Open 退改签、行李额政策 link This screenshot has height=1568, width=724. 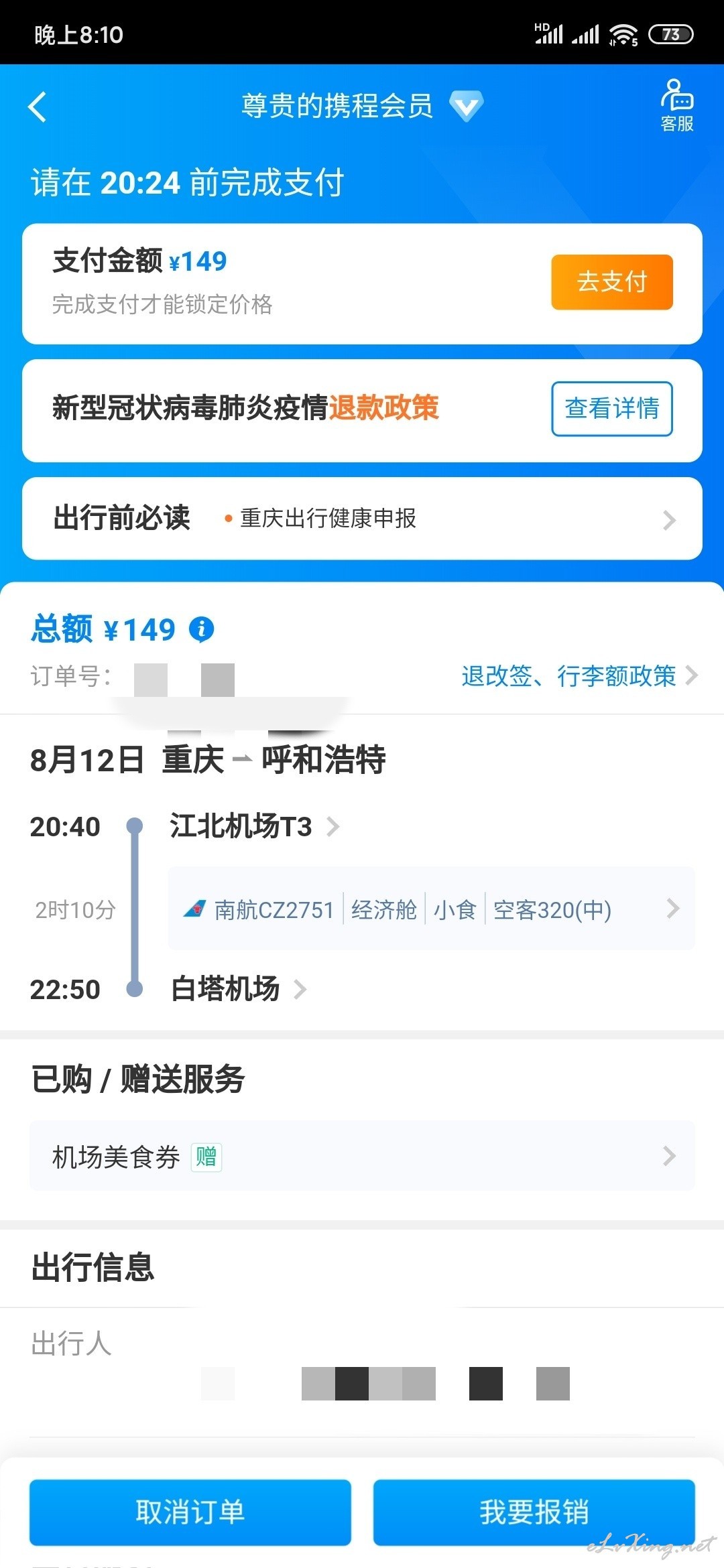(x=580, y=675)
